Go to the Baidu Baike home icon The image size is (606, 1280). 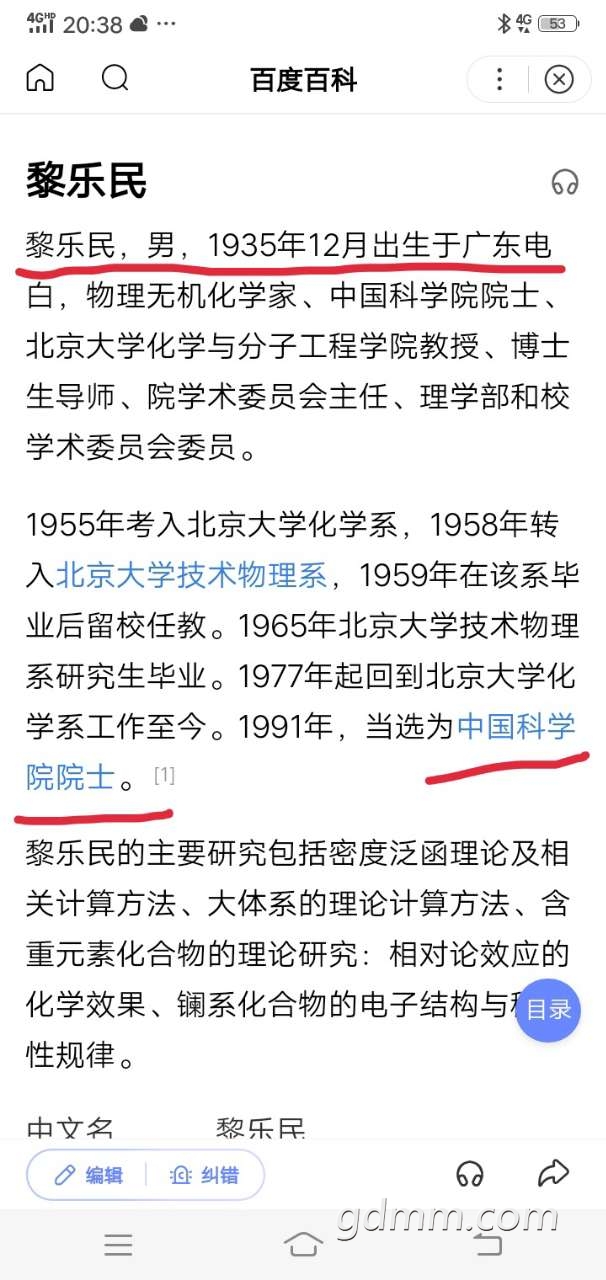(40, 78)
